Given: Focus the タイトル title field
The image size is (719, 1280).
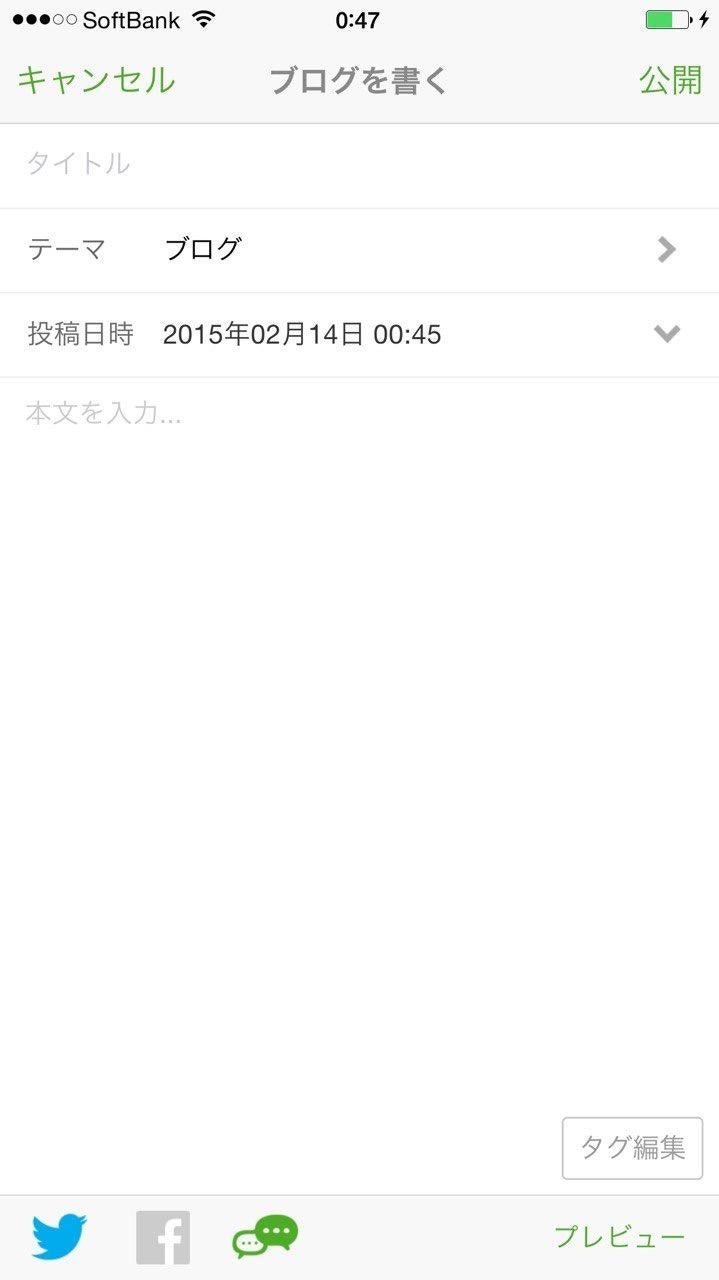Looking at the screenshot, I should pos(359,163).
